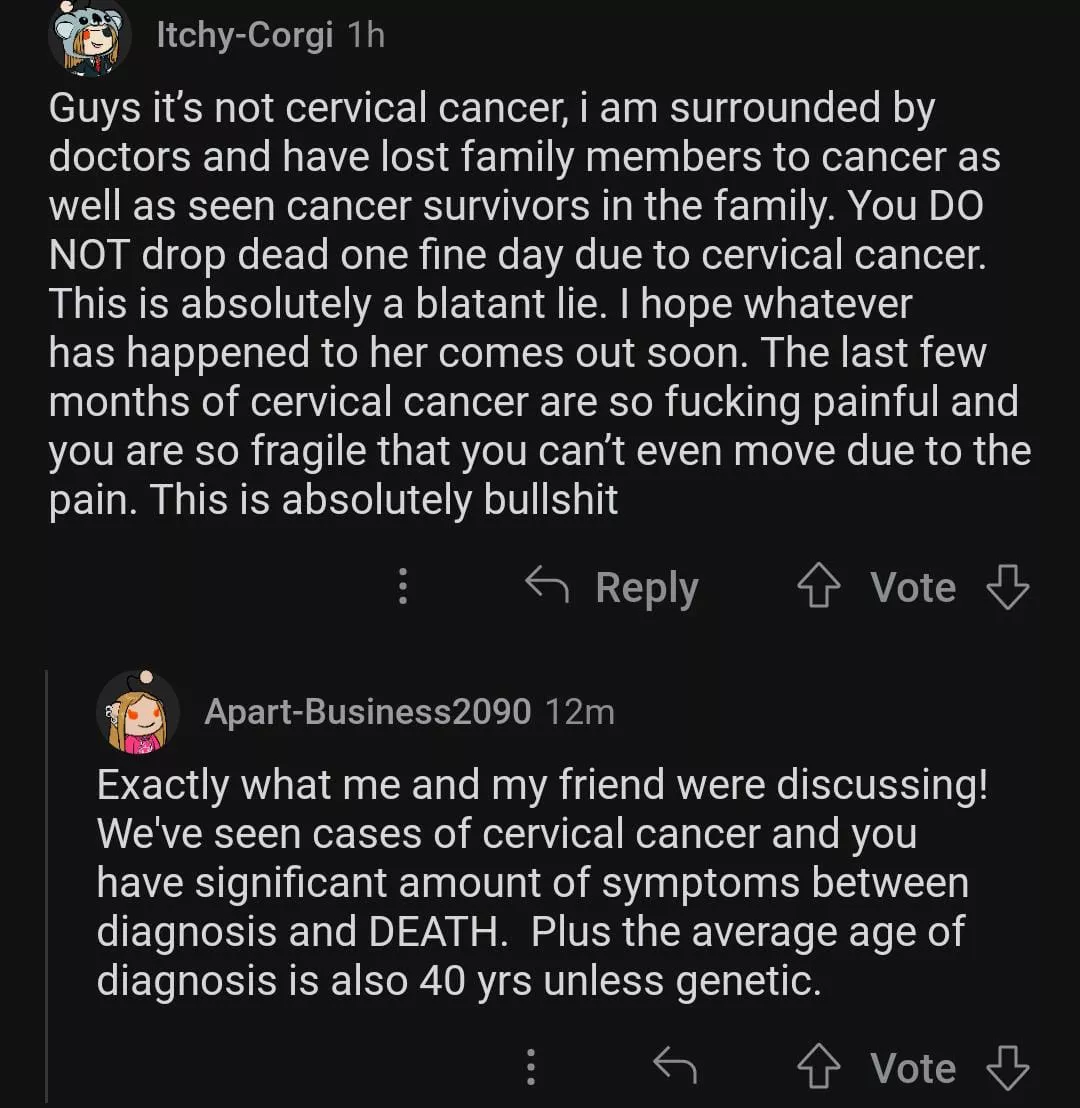Downvote Apart-Business2090's comment
This screenshot has width=1080, height=1108.
[x=1007, y=1068]
